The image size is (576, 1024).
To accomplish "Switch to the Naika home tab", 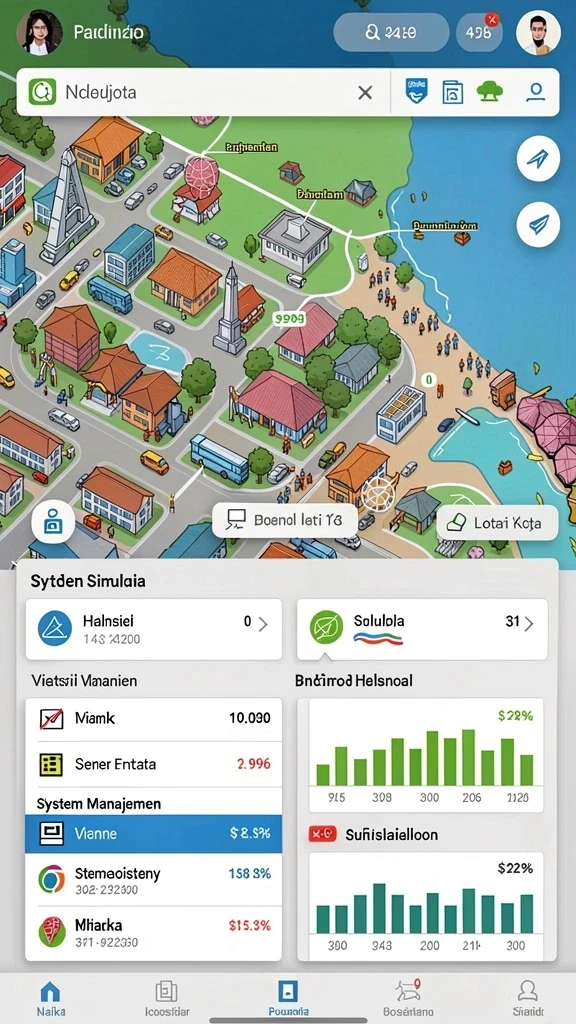I will [x=50, y=997].
